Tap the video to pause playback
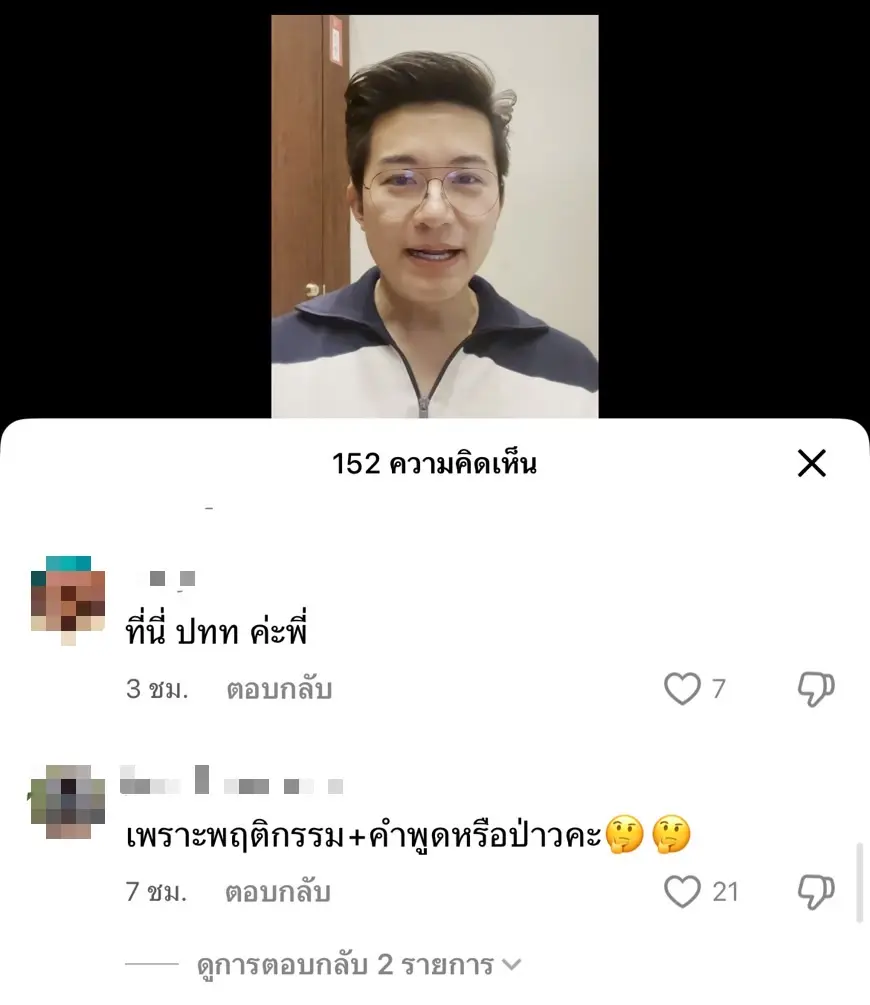This screenshot has width=870, height=1005. click(434, 215)
